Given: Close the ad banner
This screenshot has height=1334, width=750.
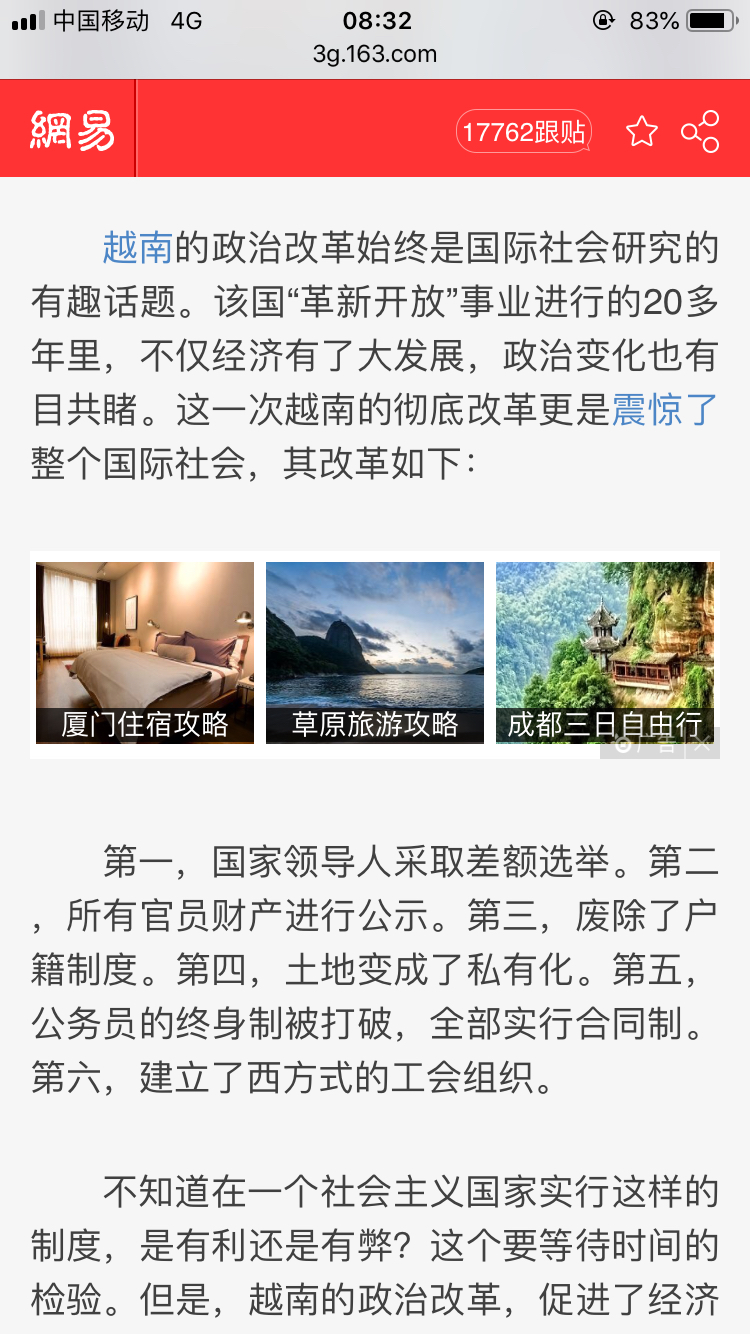Looking at the screenshot, I should [704, 744].
